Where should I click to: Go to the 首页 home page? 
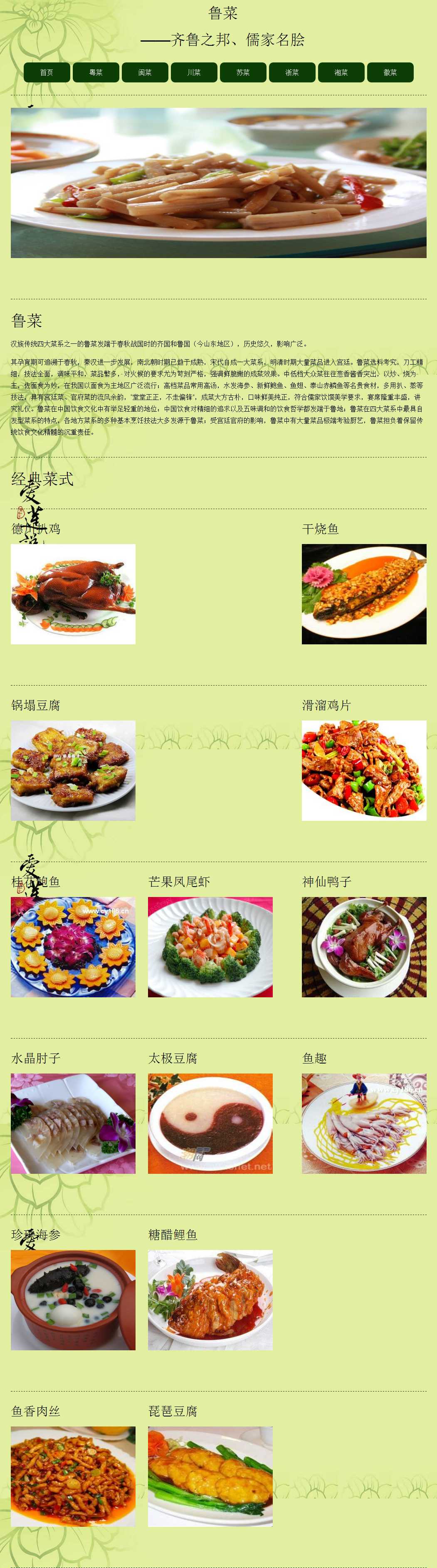coord(47,72)
